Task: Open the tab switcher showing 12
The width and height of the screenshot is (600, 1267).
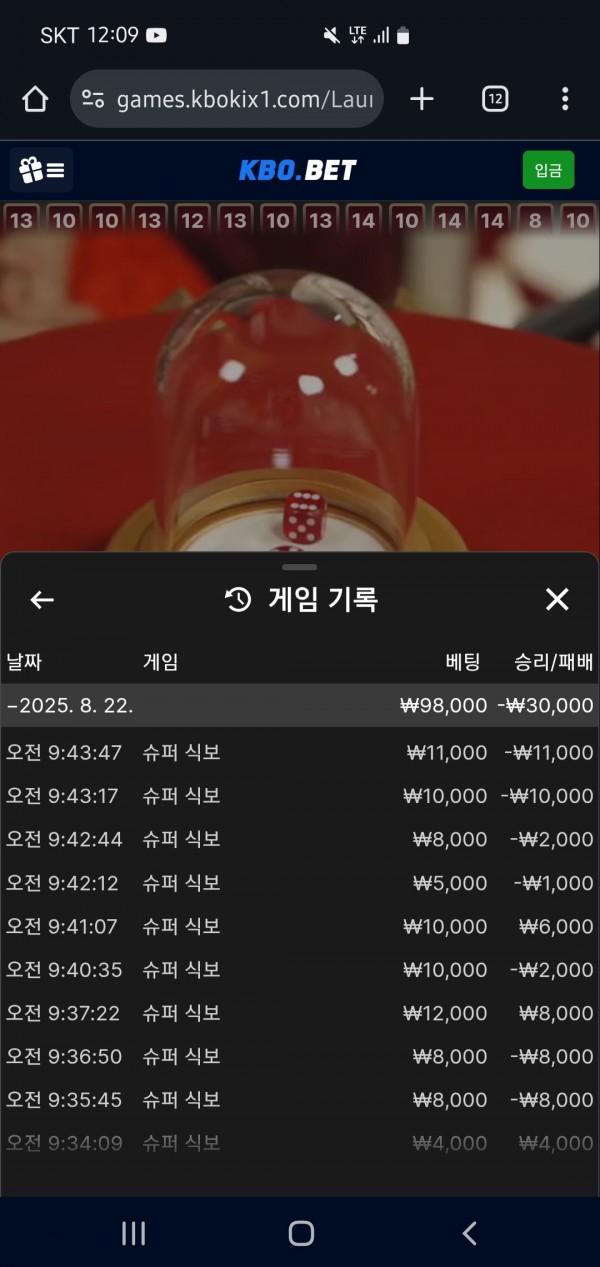Action: coord(495,99)
